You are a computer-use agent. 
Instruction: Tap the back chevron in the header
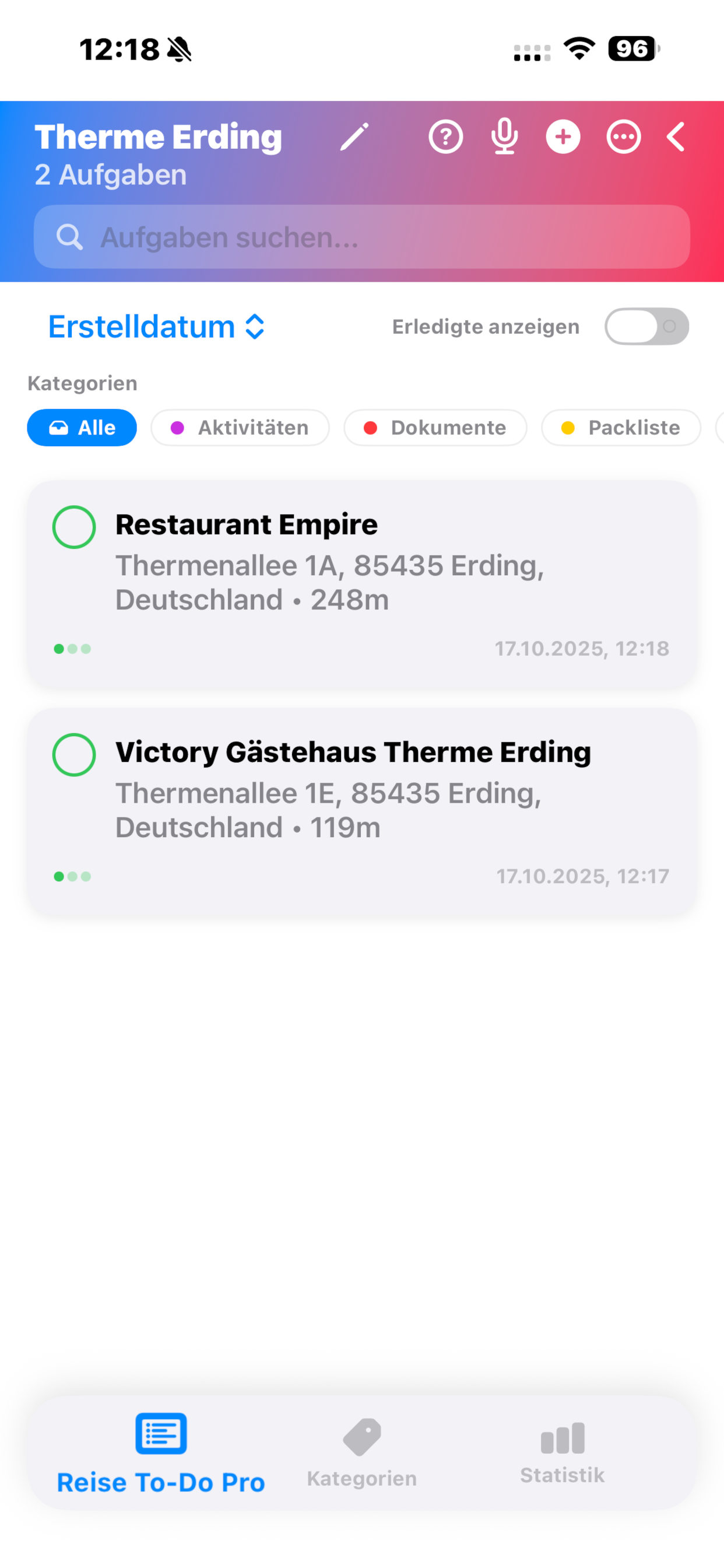coord(674,136)
